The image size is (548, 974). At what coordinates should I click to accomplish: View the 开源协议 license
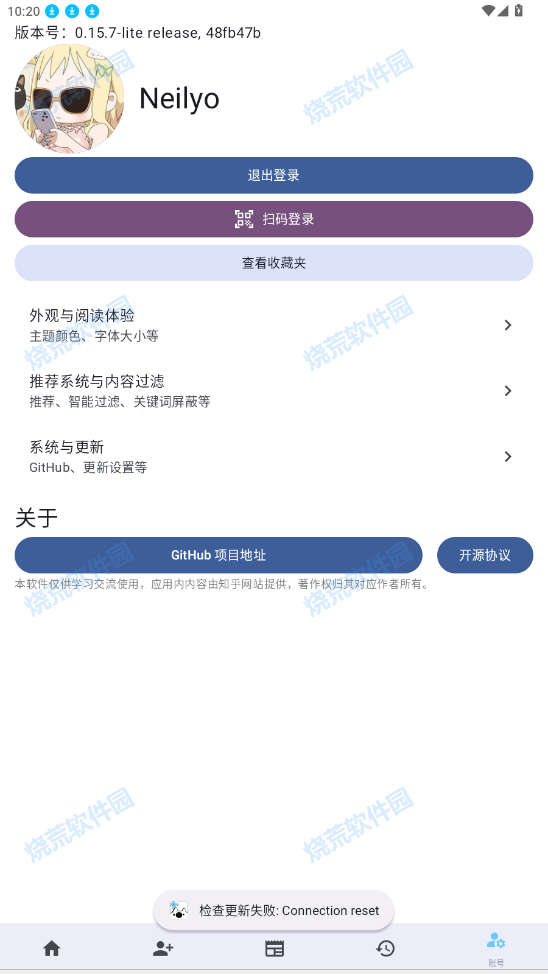click(485, 555)
